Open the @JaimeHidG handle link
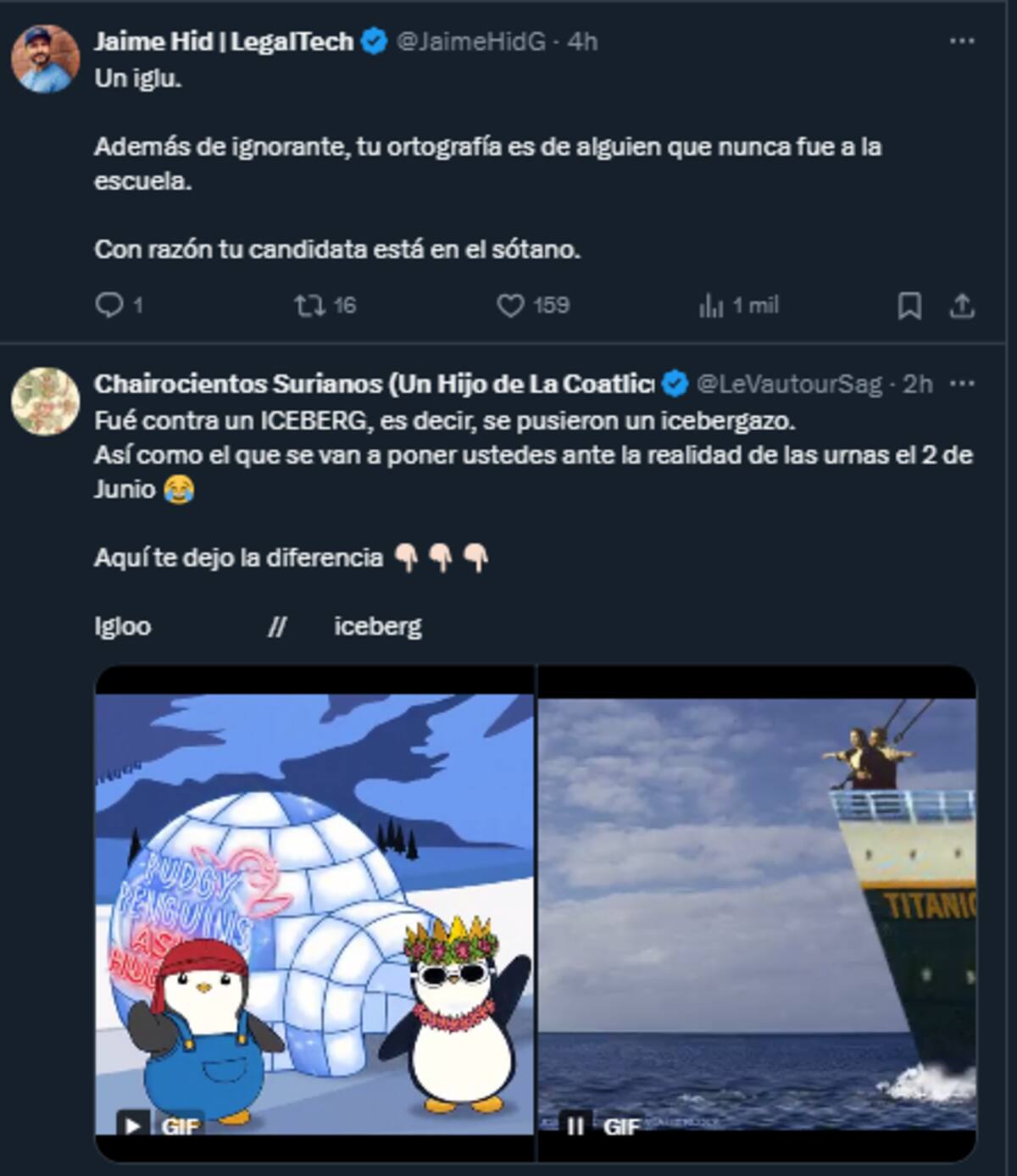Viewport: 1017px width, 1176px height. pyautogui.click(x=470, y=41)
